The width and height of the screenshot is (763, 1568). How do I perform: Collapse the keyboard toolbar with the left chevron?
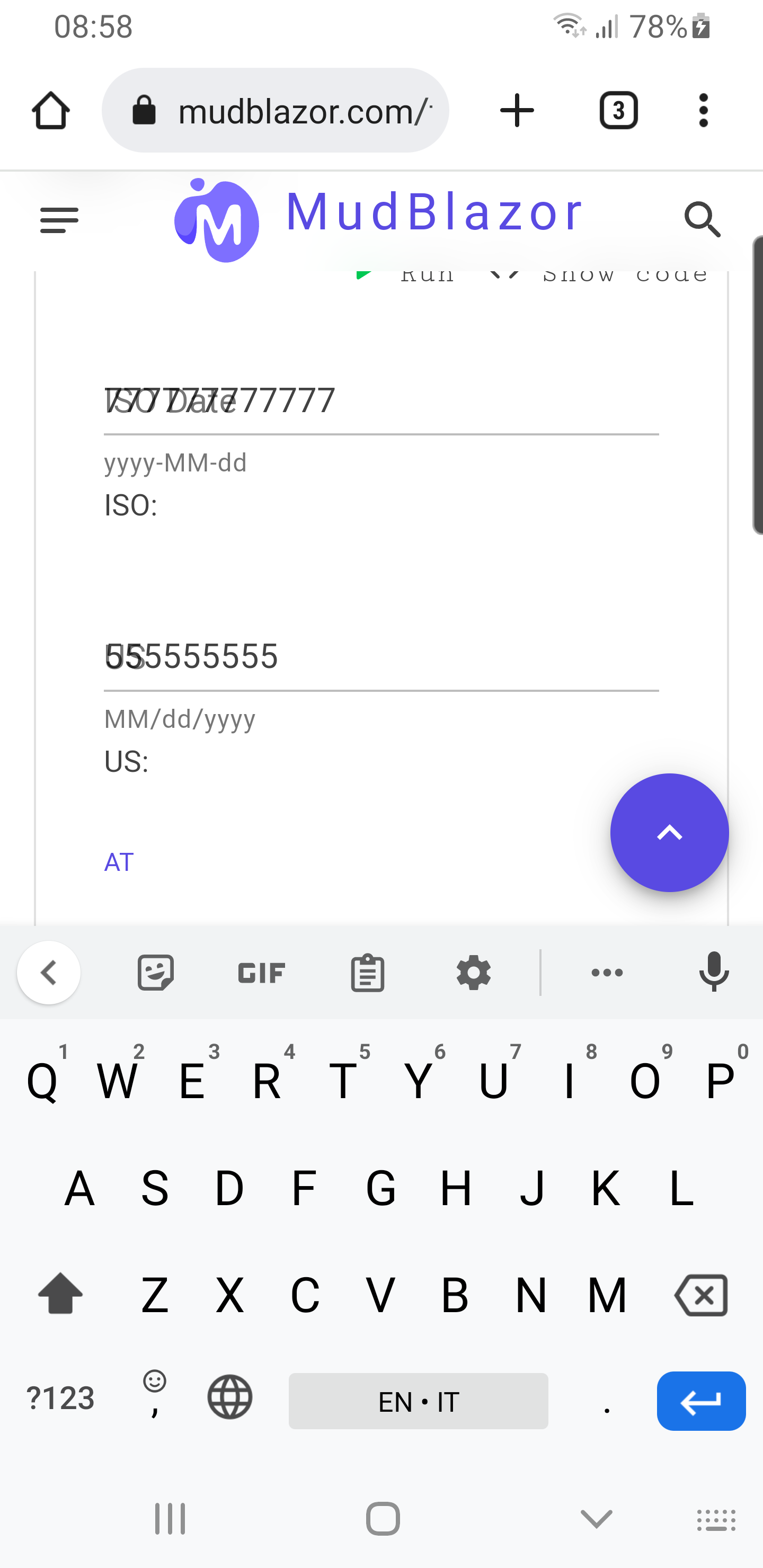point(49,972)
